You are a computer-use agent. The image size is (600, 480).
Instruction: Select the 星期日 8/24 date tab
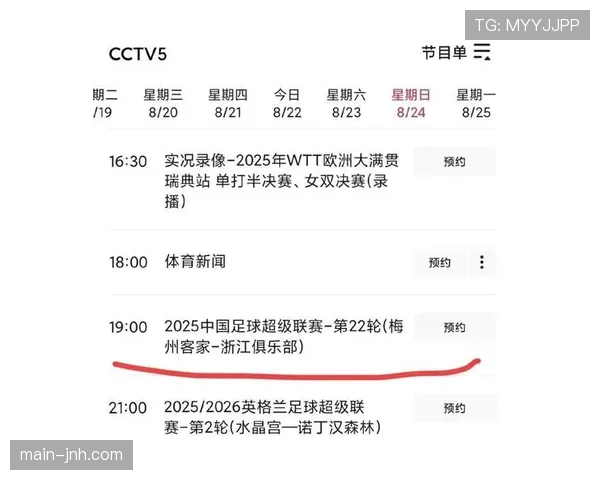coord(411,104)
